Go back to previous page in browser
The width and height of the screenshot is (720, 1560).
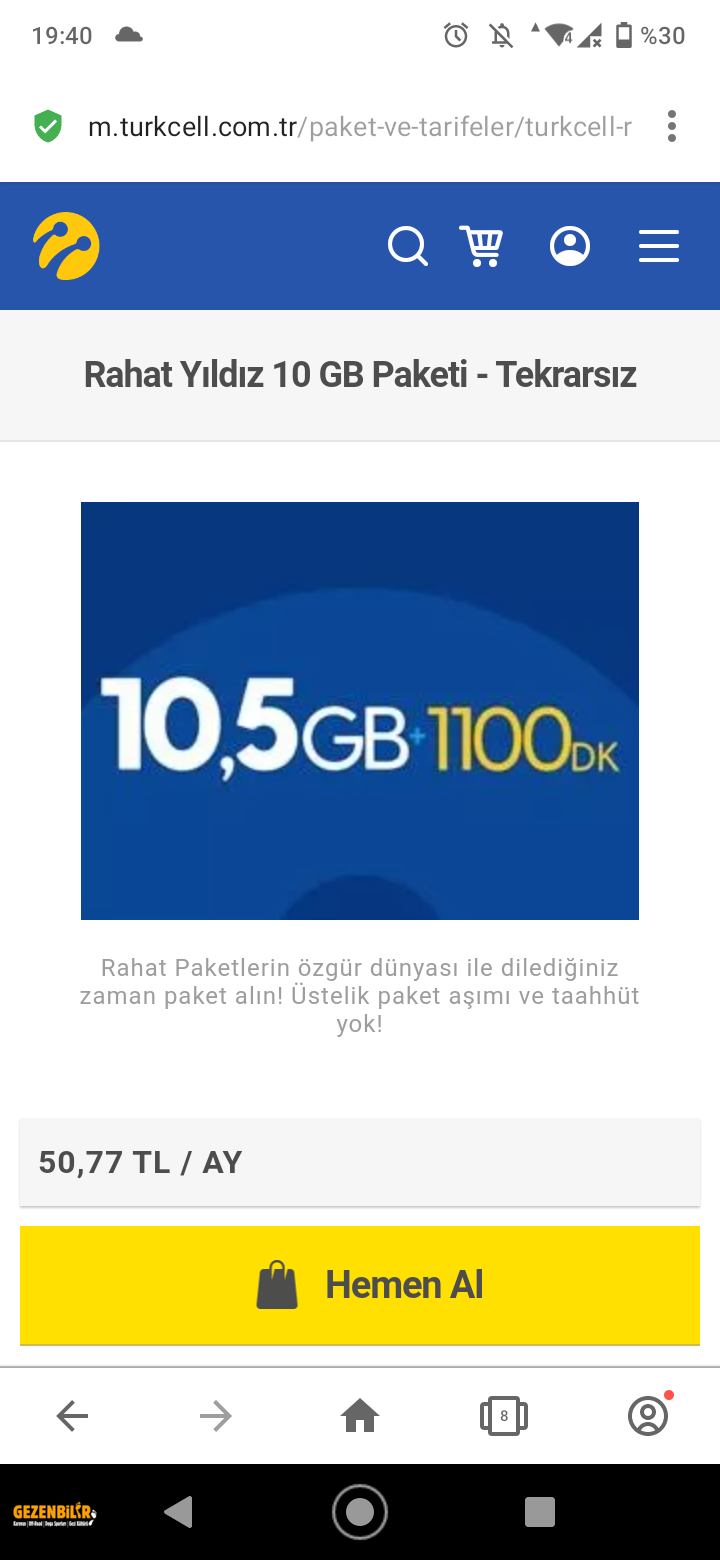coord(72,1415)
